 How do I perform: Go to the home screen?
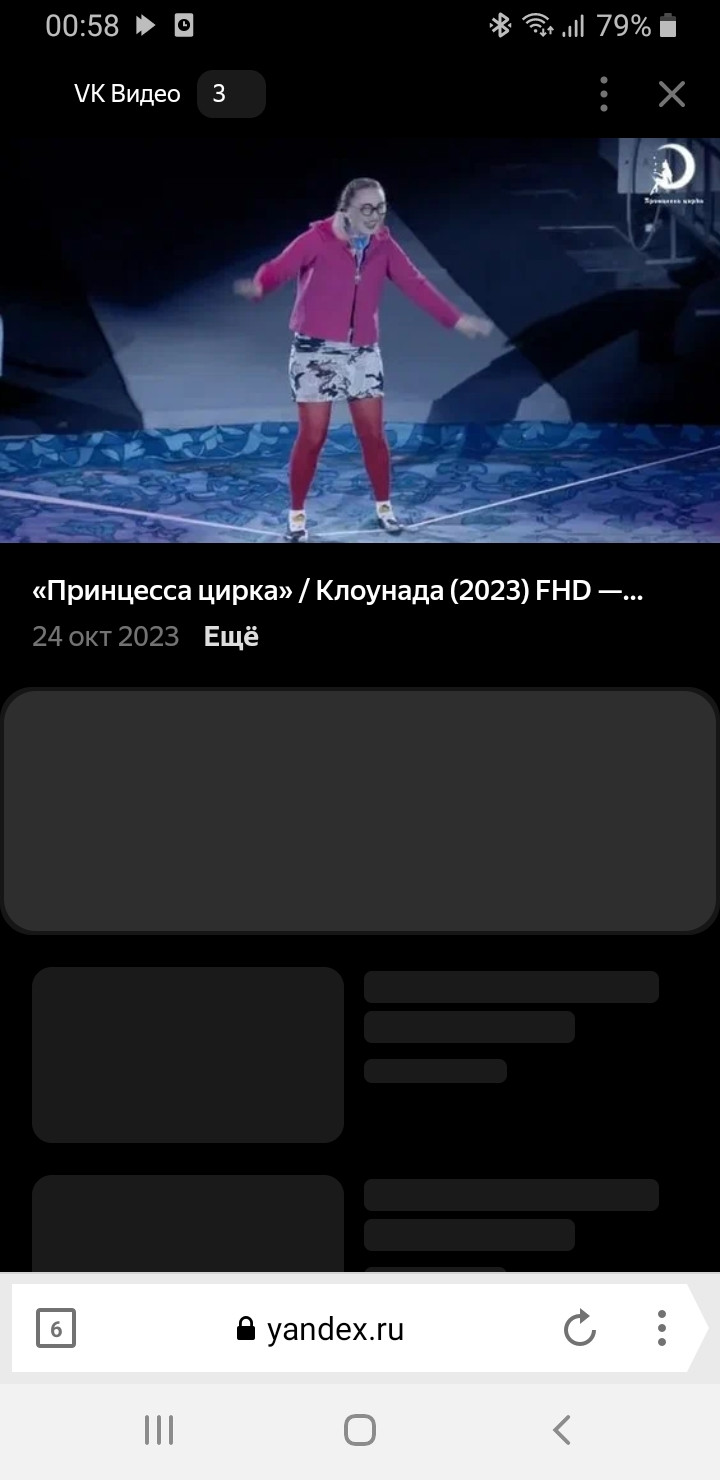(x=360, y=1430)
